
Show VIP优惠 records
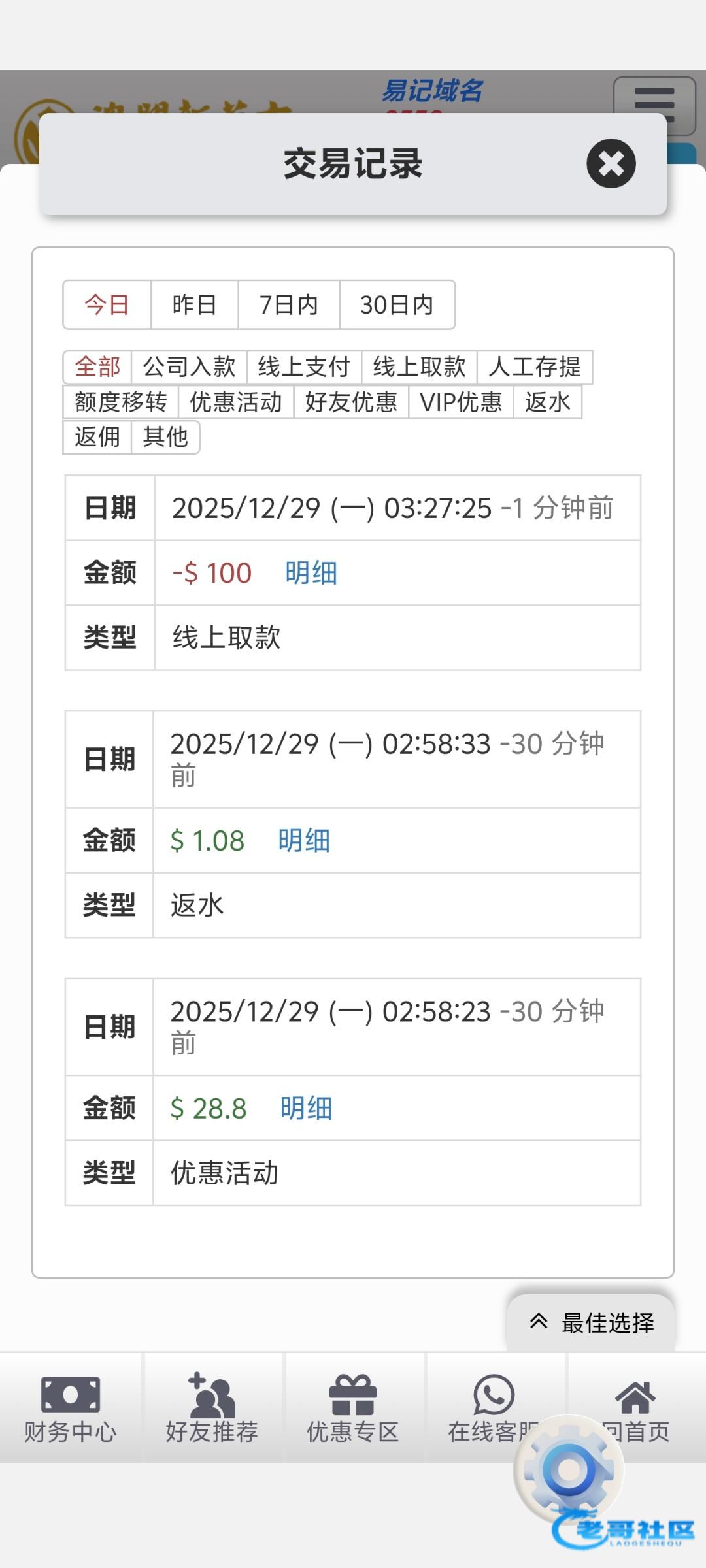461,402
